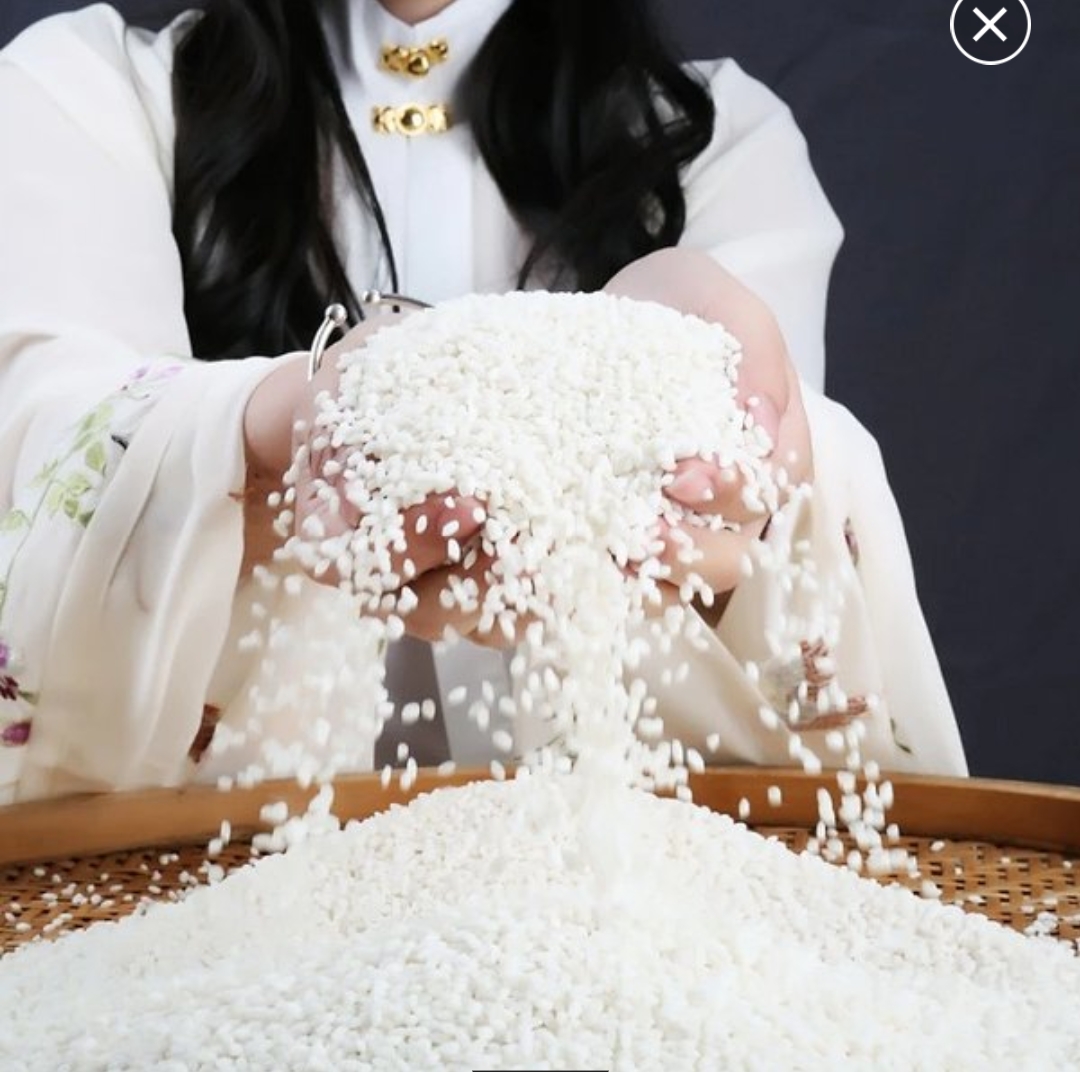Screen dimensions: 1080x1072
Task: Close the full-screen image viewer
Action: [x=989, y=26]
